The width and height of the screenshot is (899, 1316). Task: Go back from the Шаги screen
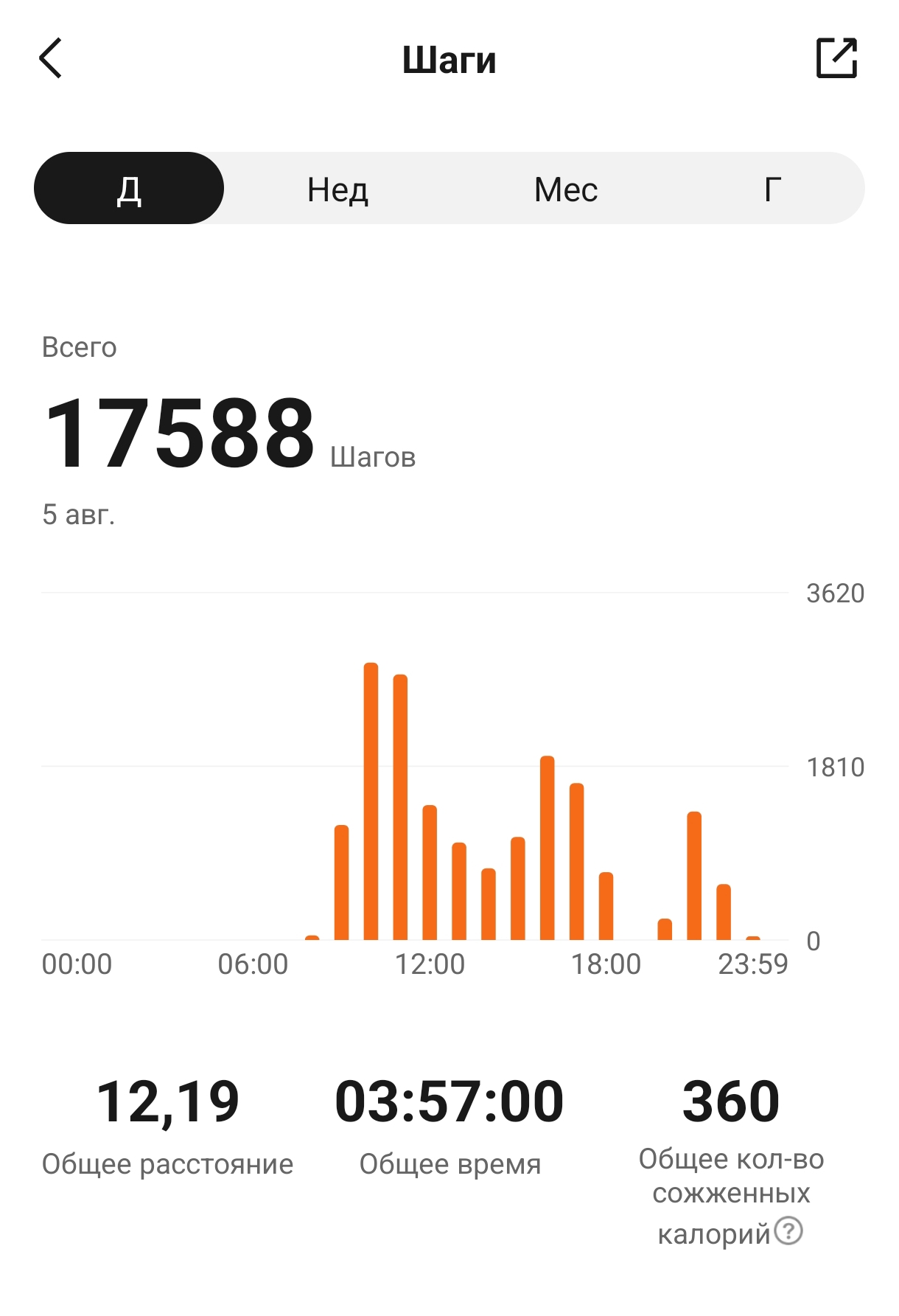(50, 59)
